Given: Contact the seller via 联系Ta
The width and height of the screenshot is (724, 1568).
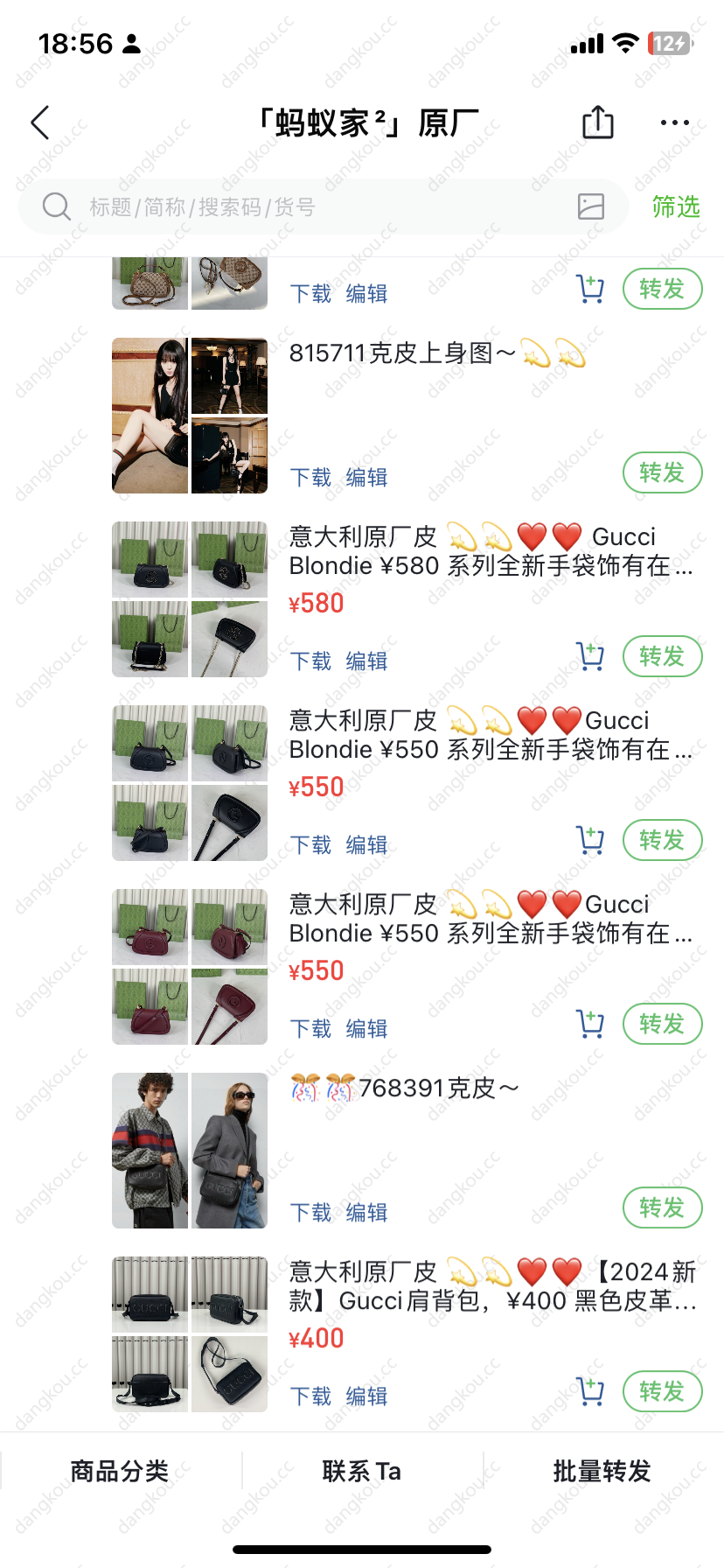Looking at the screenshot, I should click(x=362, y=1471).
